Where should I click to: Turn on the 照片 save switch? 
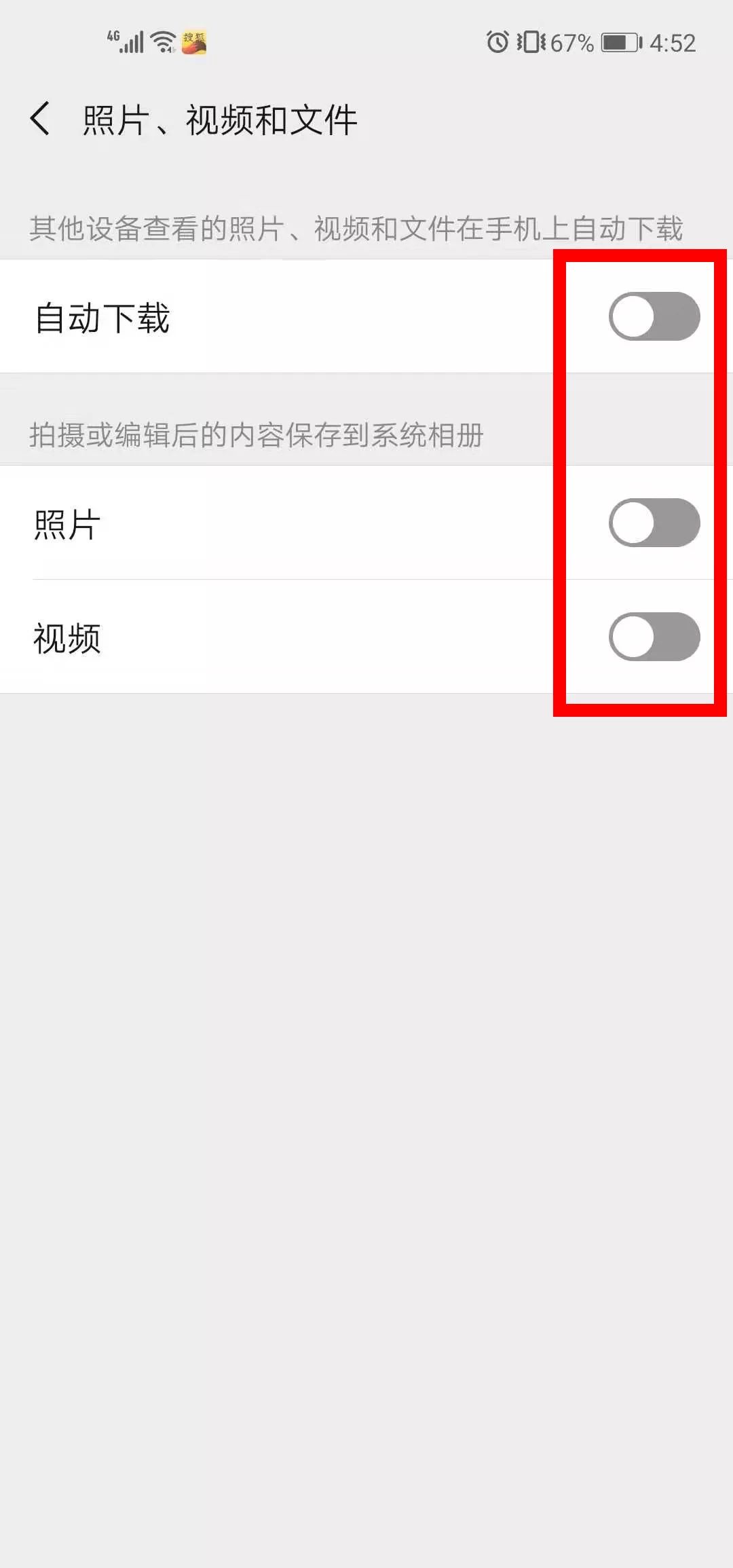[654, 523]
